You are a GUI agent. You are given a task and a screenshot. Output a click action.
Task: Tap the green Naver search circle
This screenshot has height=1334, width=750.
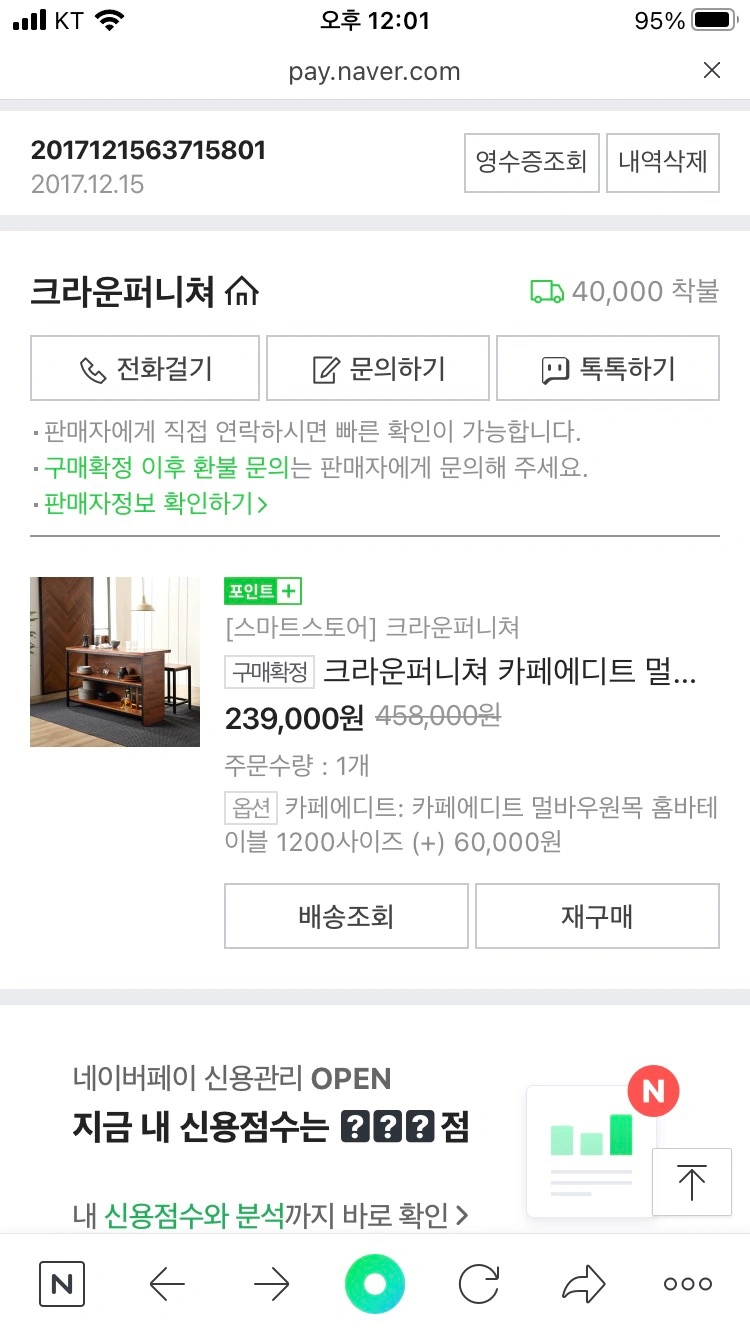click(375, 1284)
